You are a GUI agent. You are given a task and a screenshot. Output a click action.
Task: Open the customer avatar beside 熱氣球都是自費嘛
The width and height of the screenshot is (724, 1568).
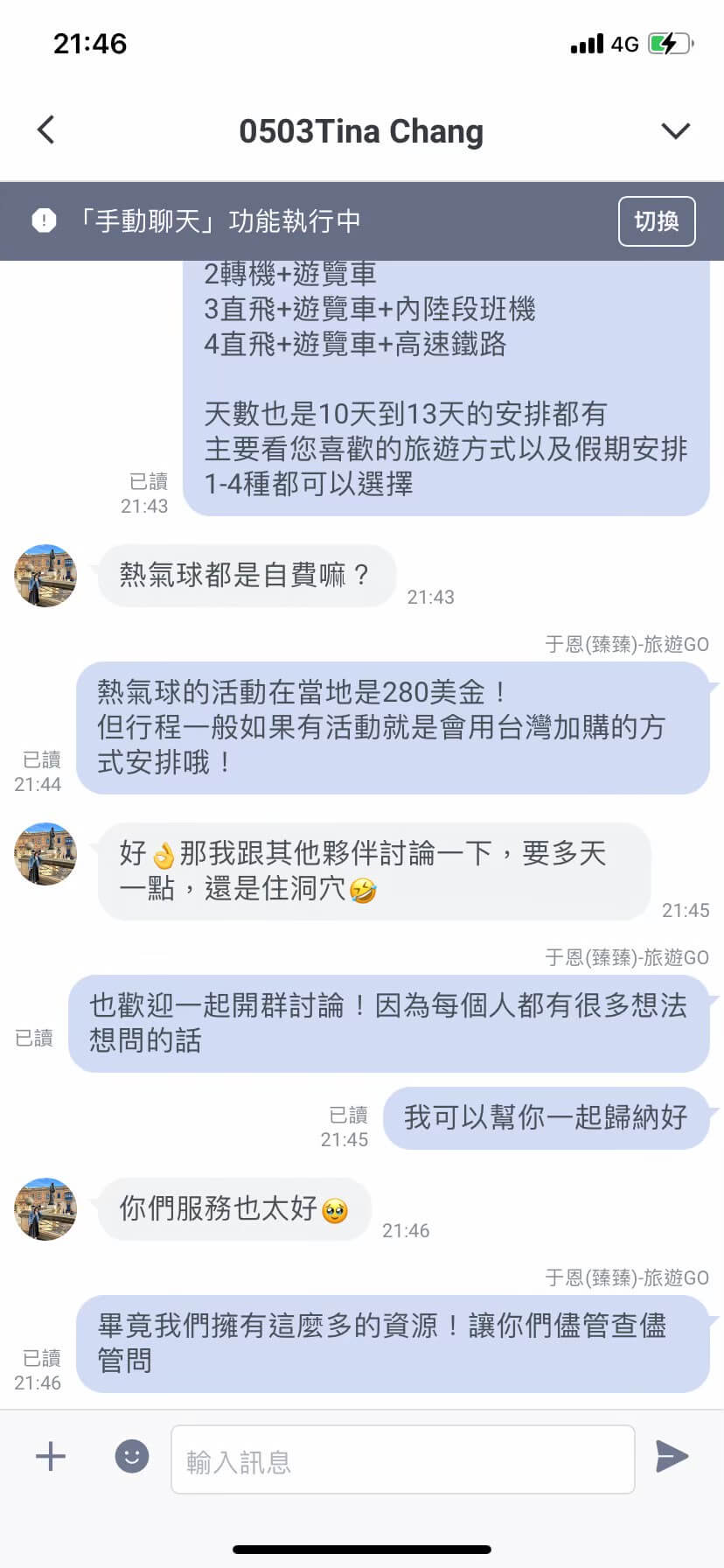point(45,576)
